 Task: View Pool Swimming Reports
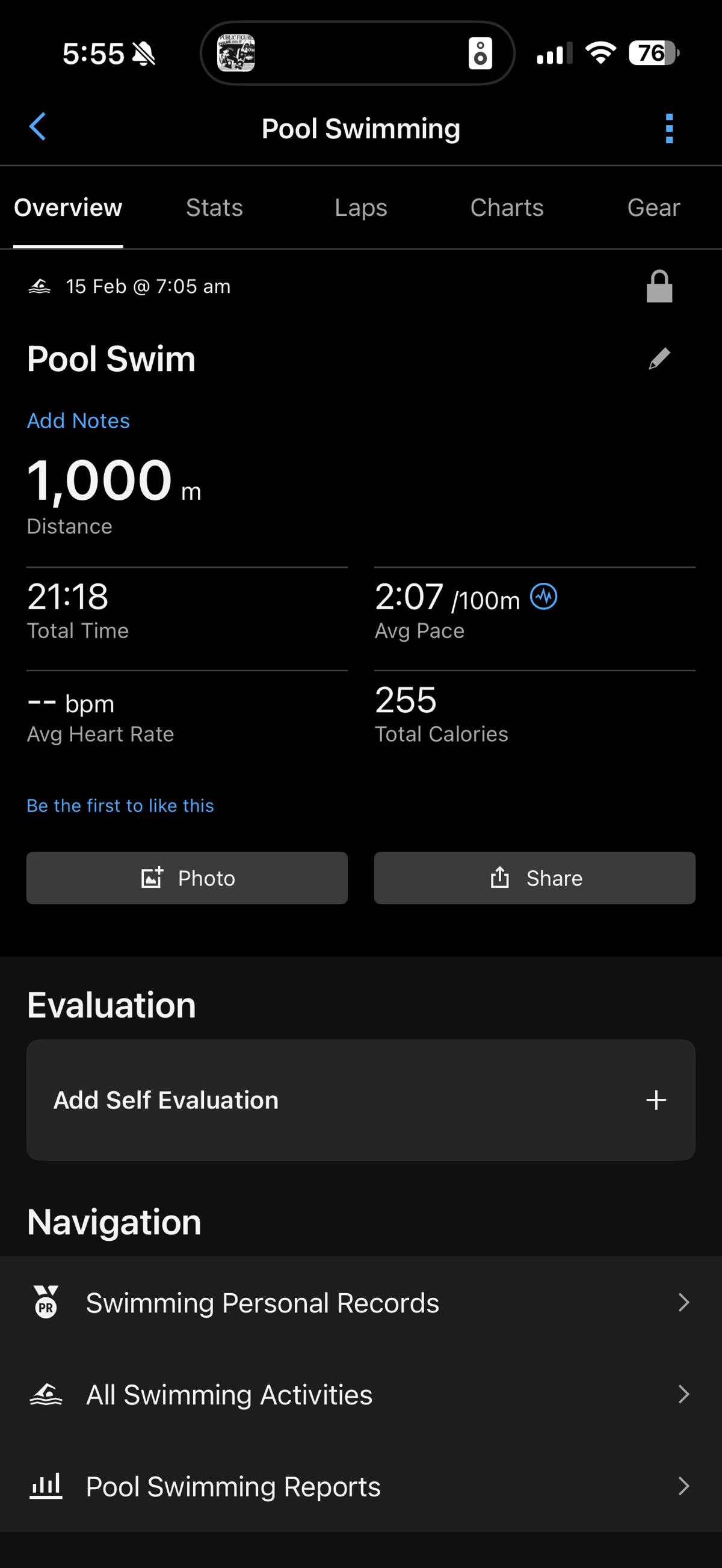[360, 1486]
